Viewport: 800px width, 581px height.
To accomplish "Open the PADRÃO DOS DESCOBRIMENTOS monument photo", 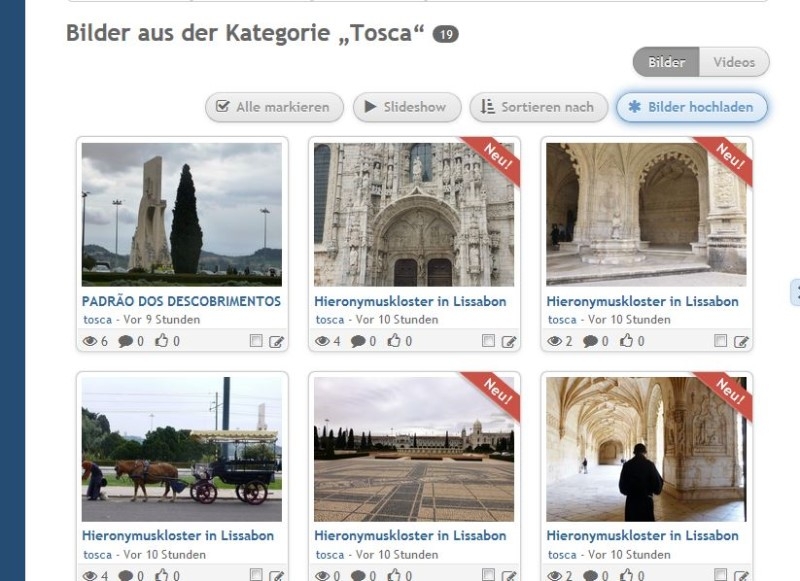I will coord(182,214).
